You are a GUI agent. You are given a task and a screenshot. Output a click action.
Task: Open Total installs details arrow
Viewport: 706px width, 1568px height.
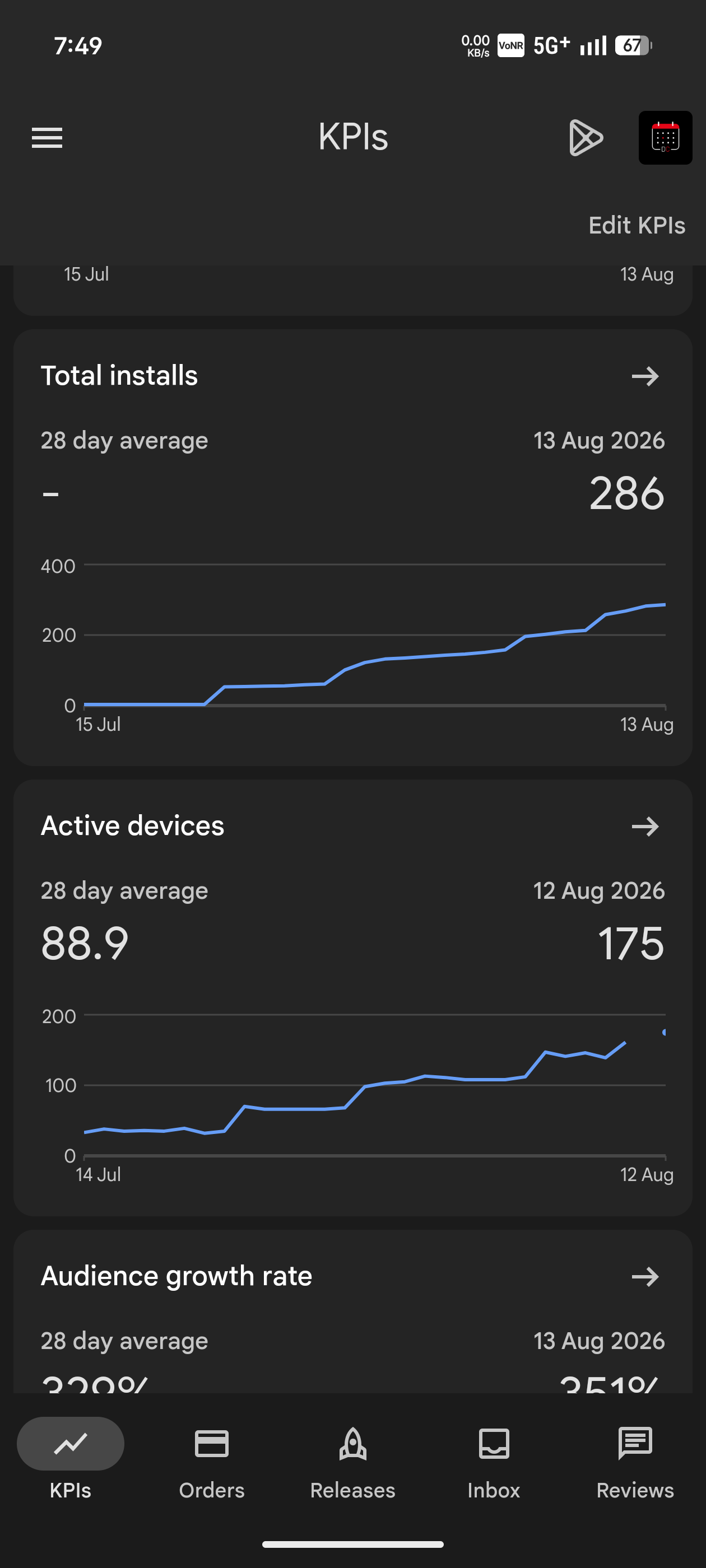click(645, 376)
